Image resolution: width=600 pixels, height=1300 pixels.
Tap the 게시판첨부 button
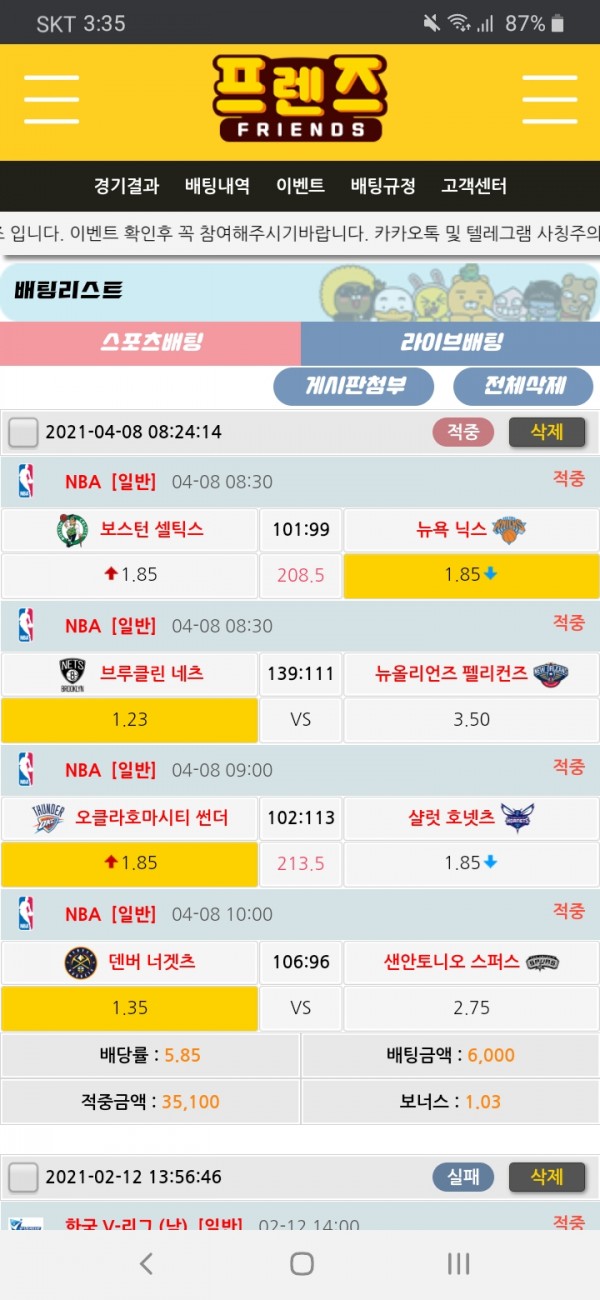pos(353,386)
